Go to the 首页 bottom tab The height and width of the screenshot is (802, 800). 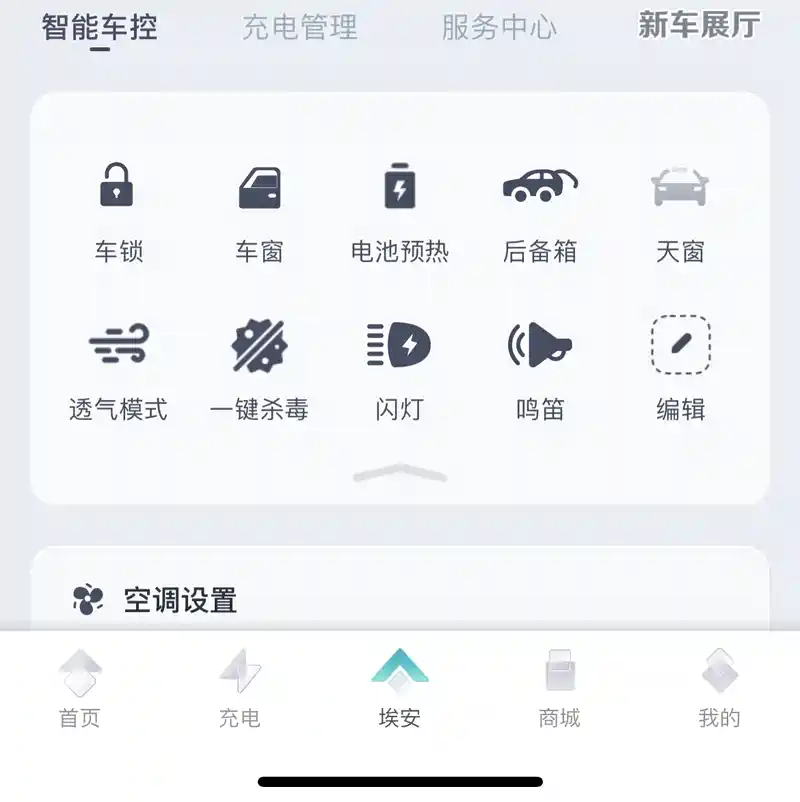(x=80, y=688)
